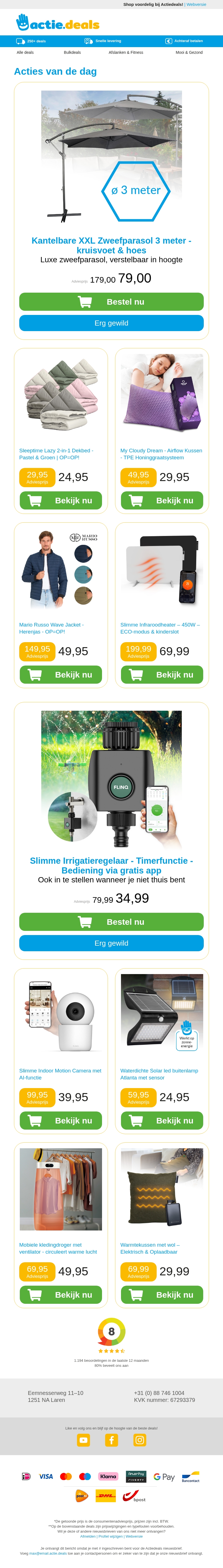Visit the Instagram page
223x1568 pixels.
140,1440
